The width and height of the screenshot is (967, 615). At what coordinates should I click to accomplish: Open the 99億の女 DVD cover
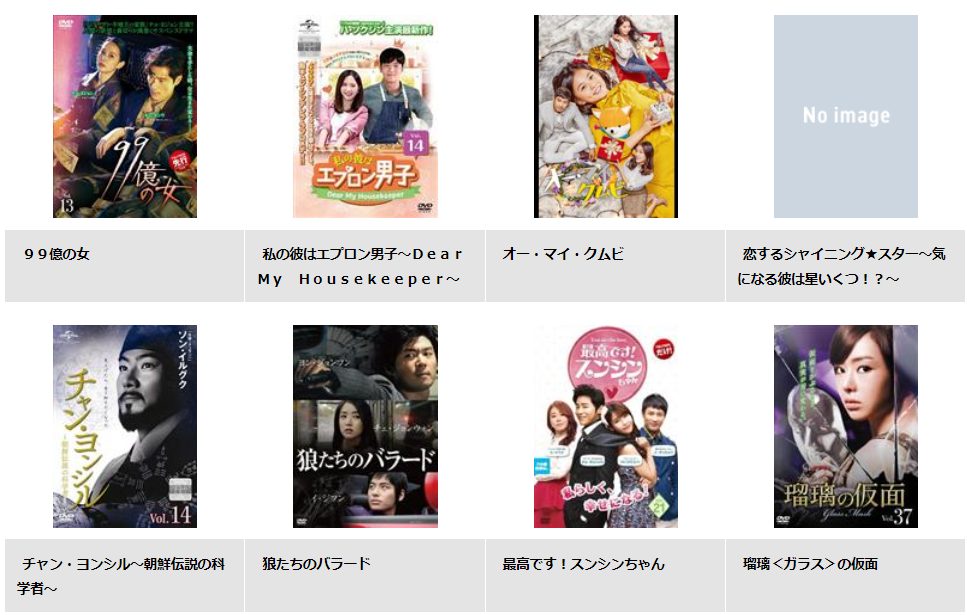click(x=124, y=116)
